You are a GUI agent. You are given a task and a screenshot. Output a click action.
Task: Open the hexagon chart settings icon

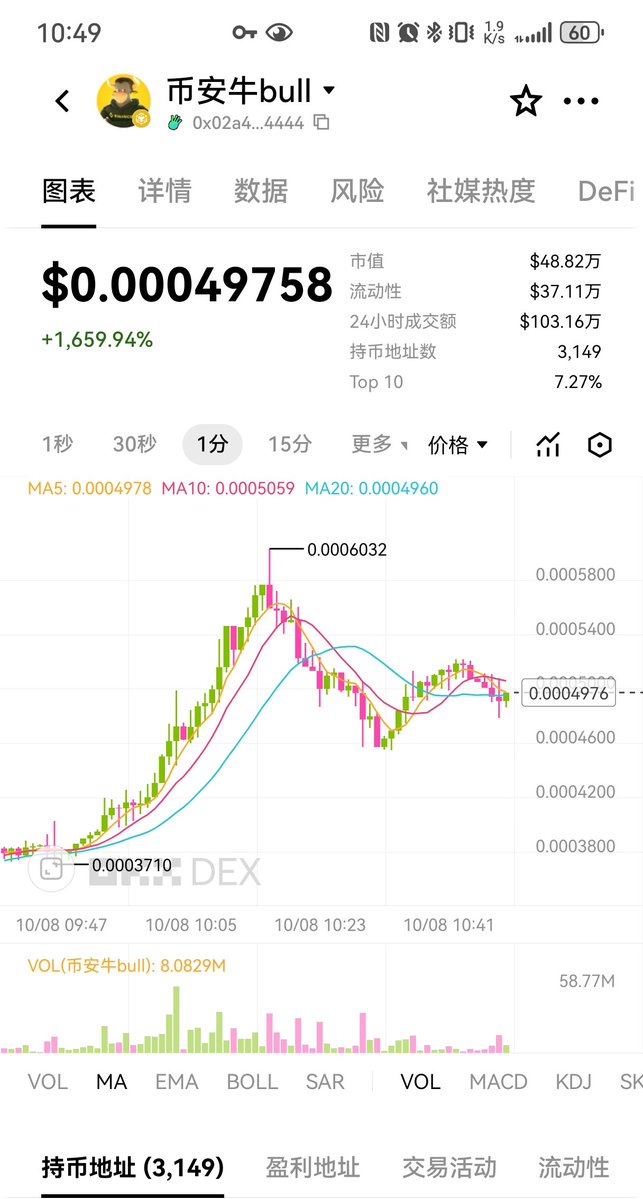[599, 445]
